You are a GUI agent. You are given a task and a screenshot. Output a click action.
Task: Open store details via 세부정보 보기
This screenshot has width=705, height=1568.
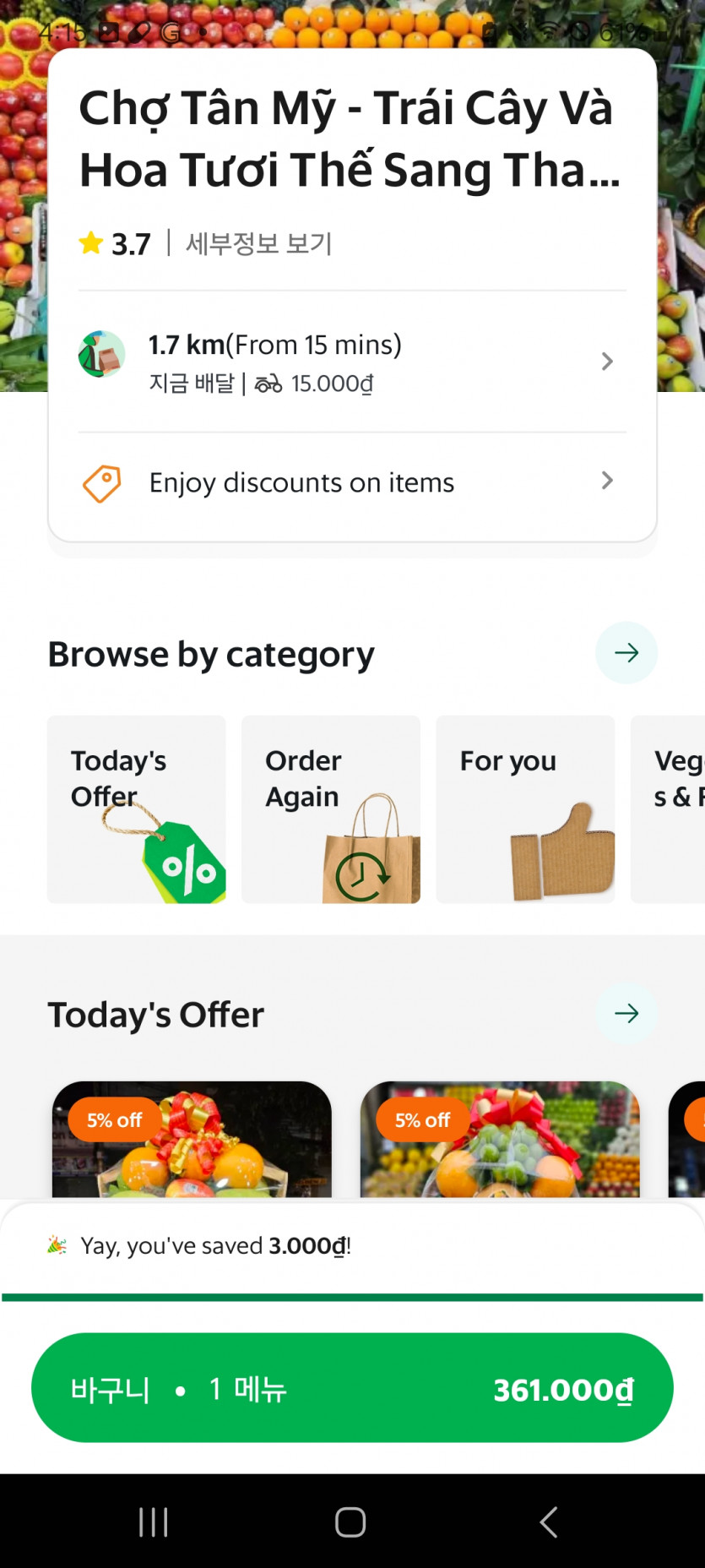click(258, 244)
